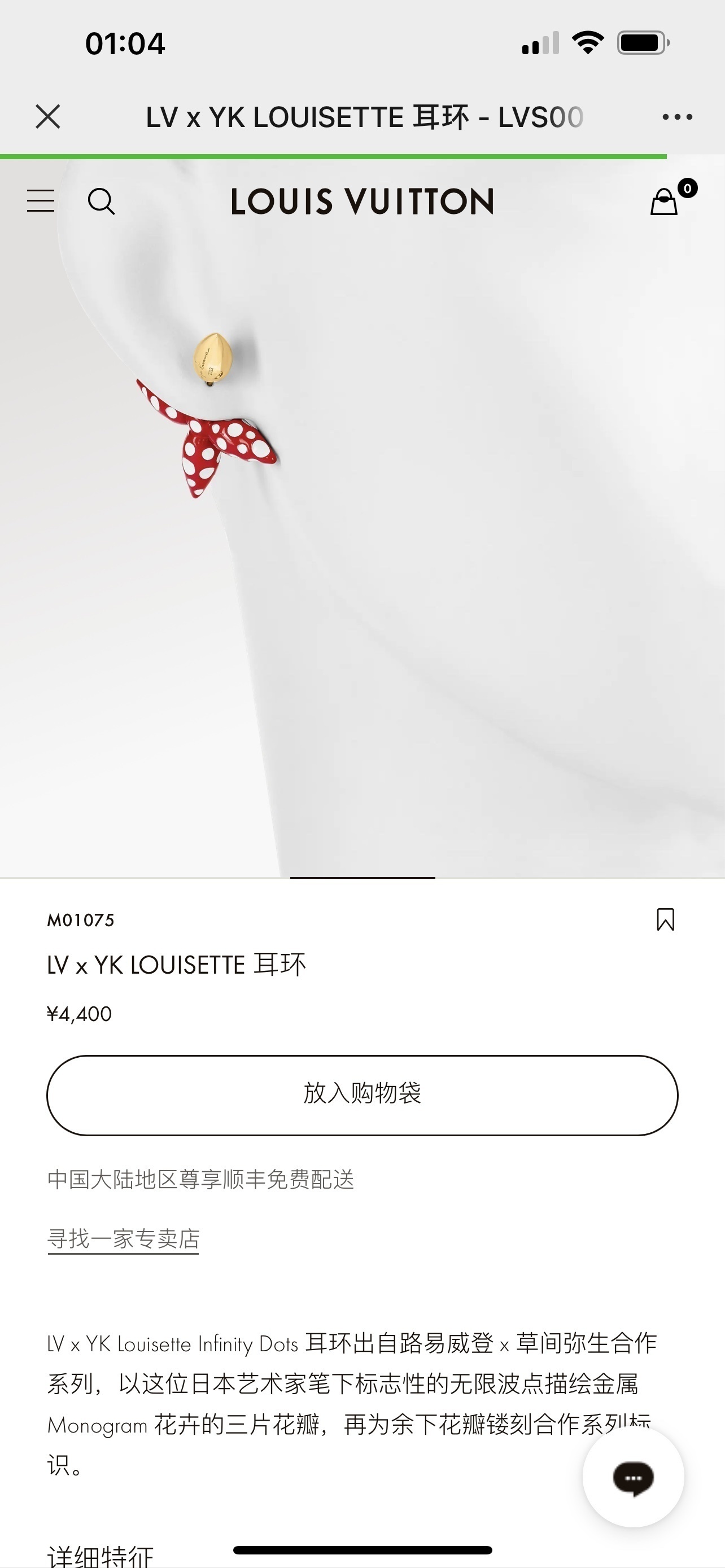725x1568 pixels.
Task: Open the search icon
Action: 101,202
